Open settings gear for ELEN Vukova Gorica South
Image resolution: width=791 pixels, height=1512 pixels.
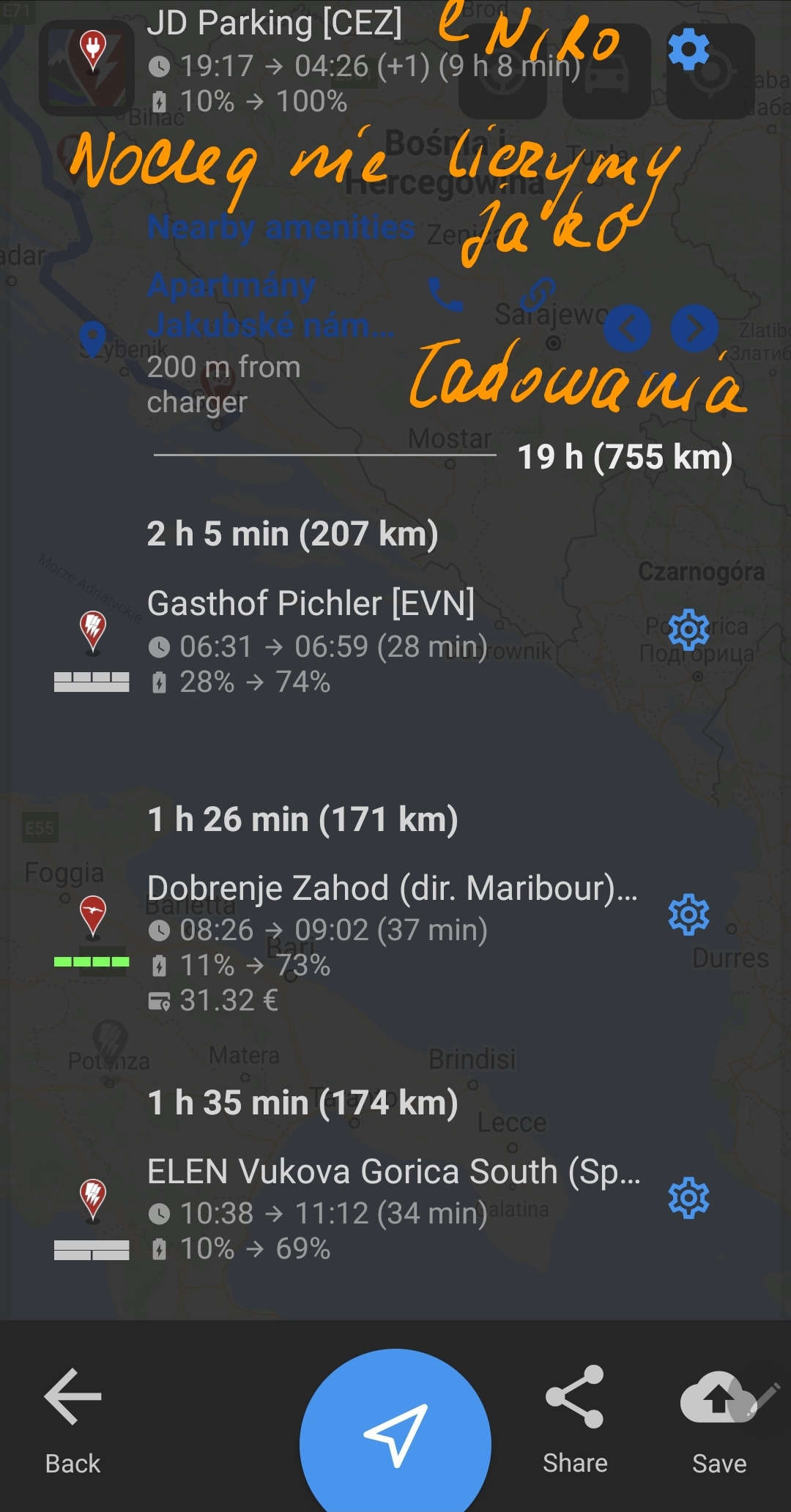pyautogui.click(x=689, y=1198)
